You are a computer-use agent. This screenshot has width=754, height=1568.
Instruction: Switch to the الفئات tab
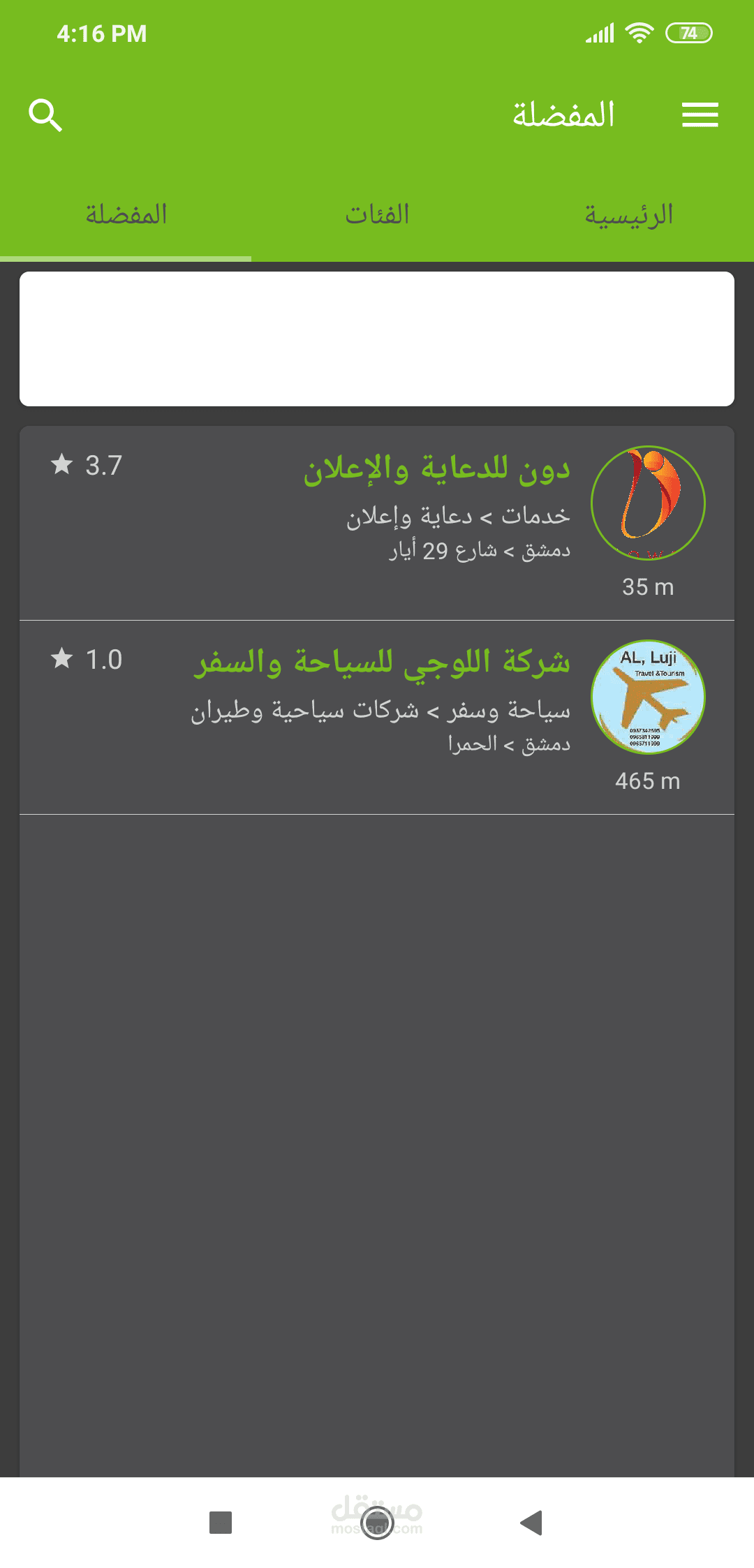(x=377, y=215)
